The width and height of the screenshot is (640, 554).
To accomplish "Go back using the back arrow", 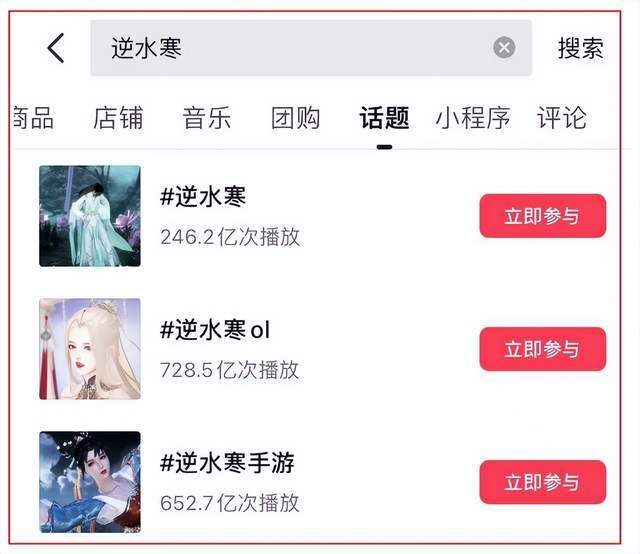I will tap(56, 48).
